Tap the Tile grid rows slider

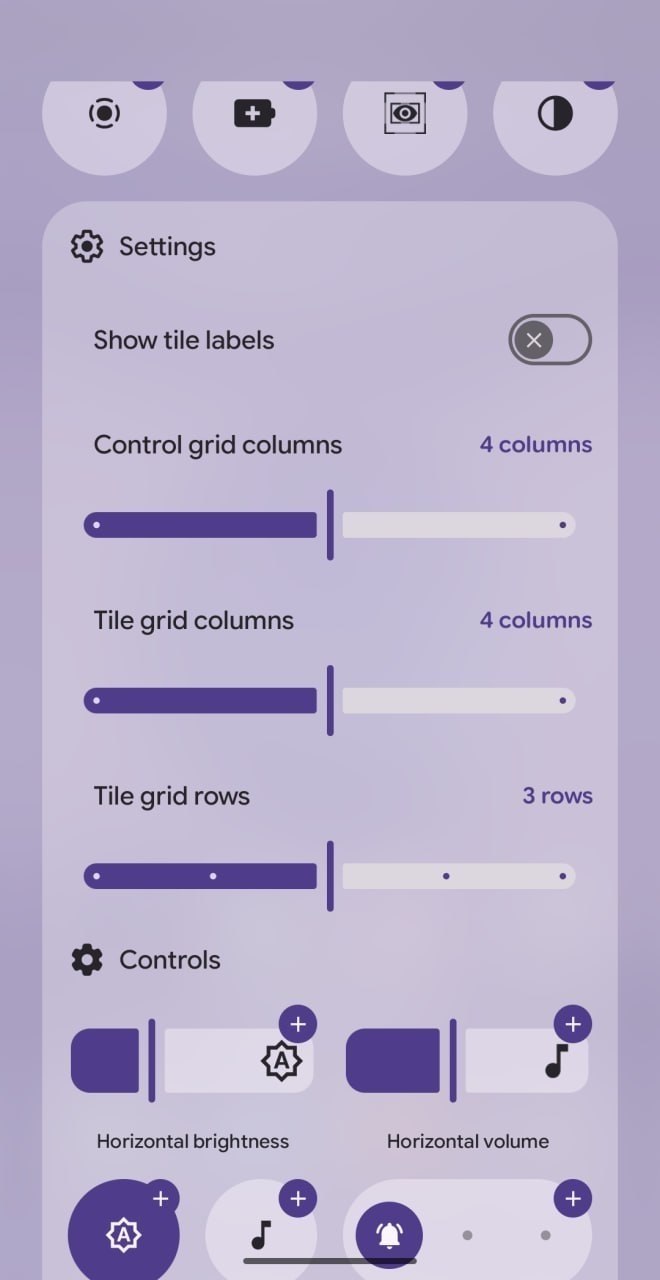pyautogui.click(x=329, y=876)
